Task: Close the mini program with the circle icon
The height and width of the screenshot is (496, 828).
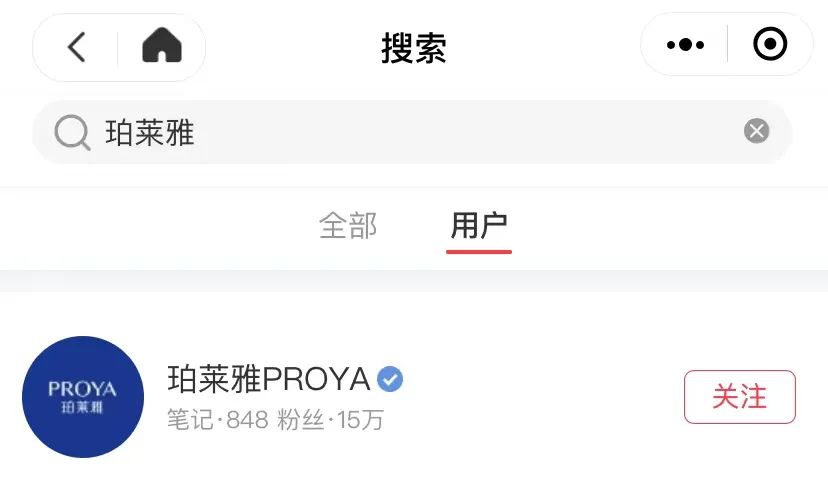Action: [770, 45]
